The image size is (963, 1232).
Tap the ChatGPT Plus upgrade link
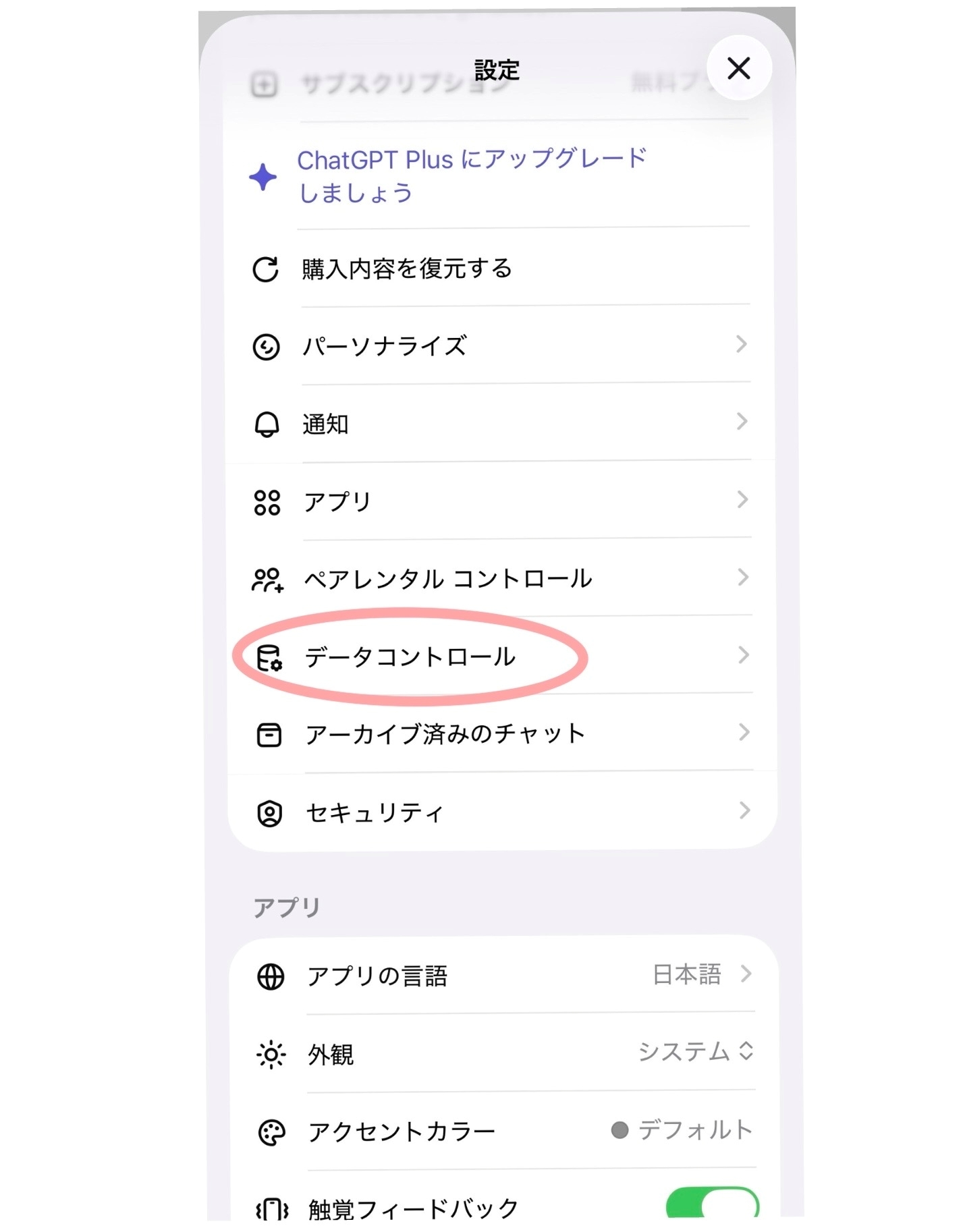[x=471, y=176]
